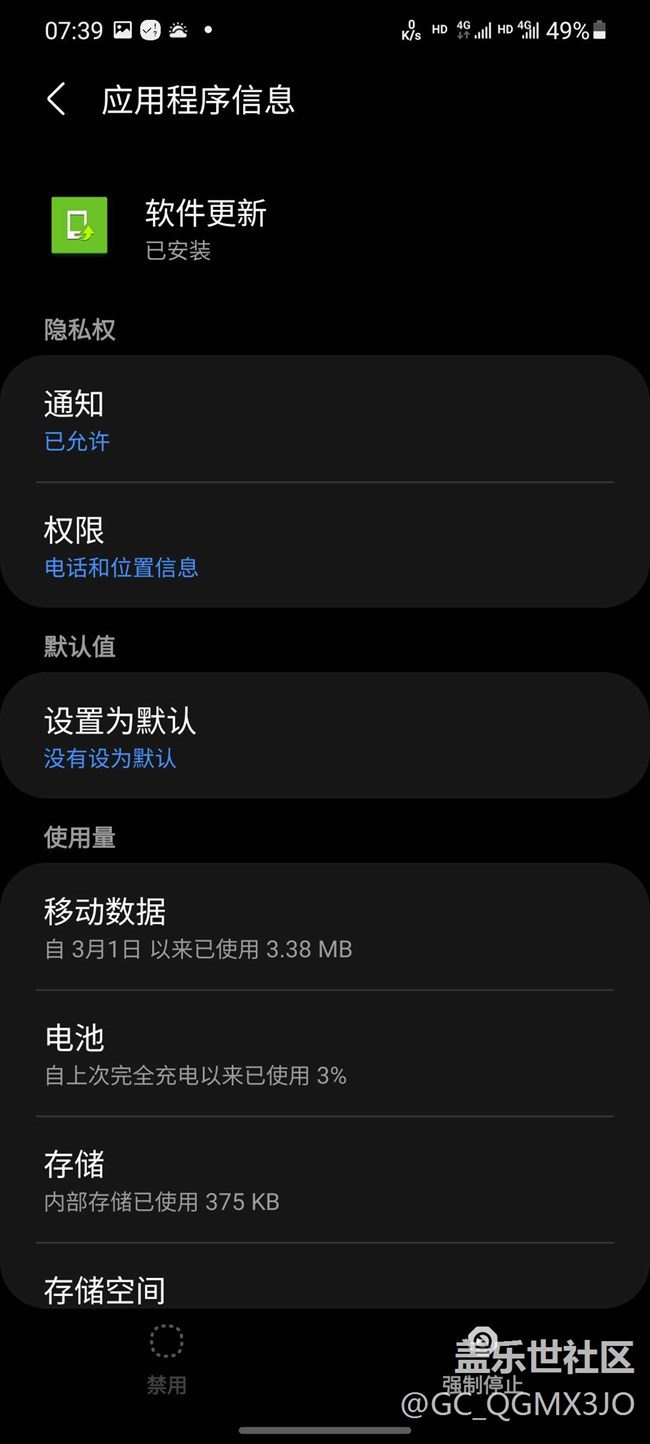
Task: Open 电池 usage row
Action: [324, 1054]
